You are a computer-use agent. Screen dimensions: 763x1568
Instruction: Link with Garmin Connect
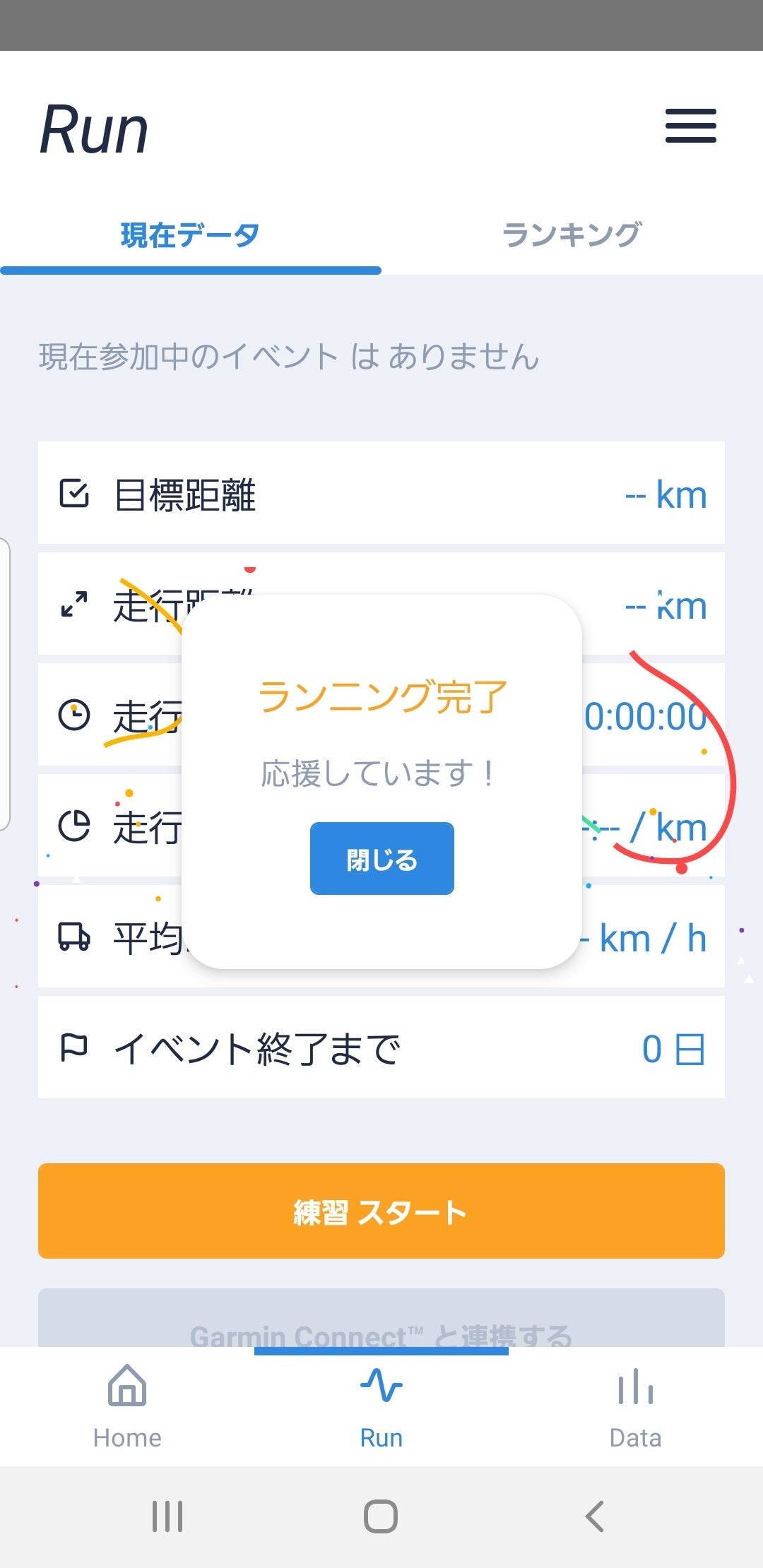[x=381, y=1328]
